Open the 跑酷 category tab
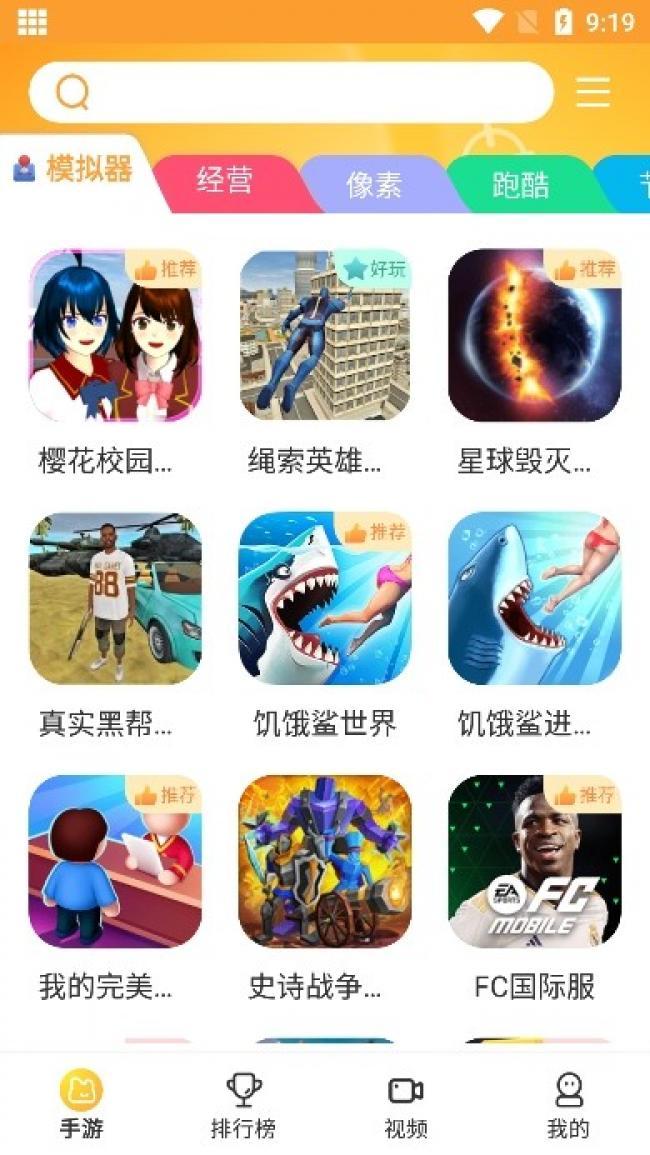 520,185
